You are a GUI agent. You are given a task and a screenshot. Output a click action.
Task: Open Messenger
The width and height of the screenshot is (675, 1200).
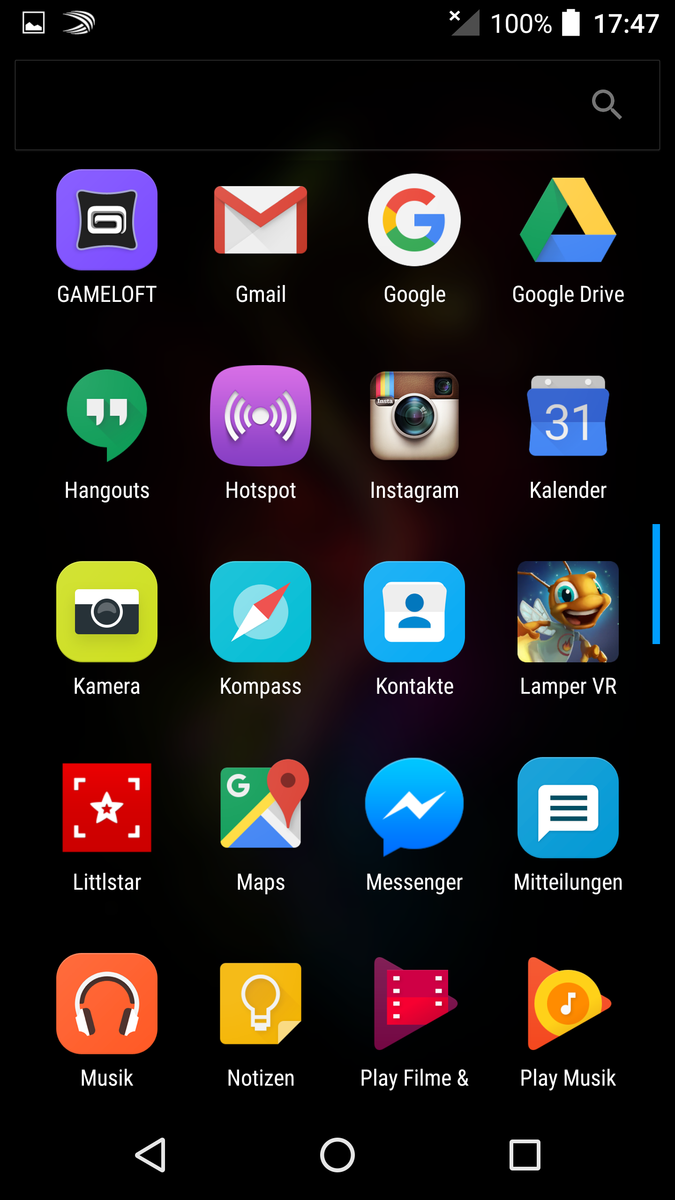pyautogui.click(x=414, y=808)
